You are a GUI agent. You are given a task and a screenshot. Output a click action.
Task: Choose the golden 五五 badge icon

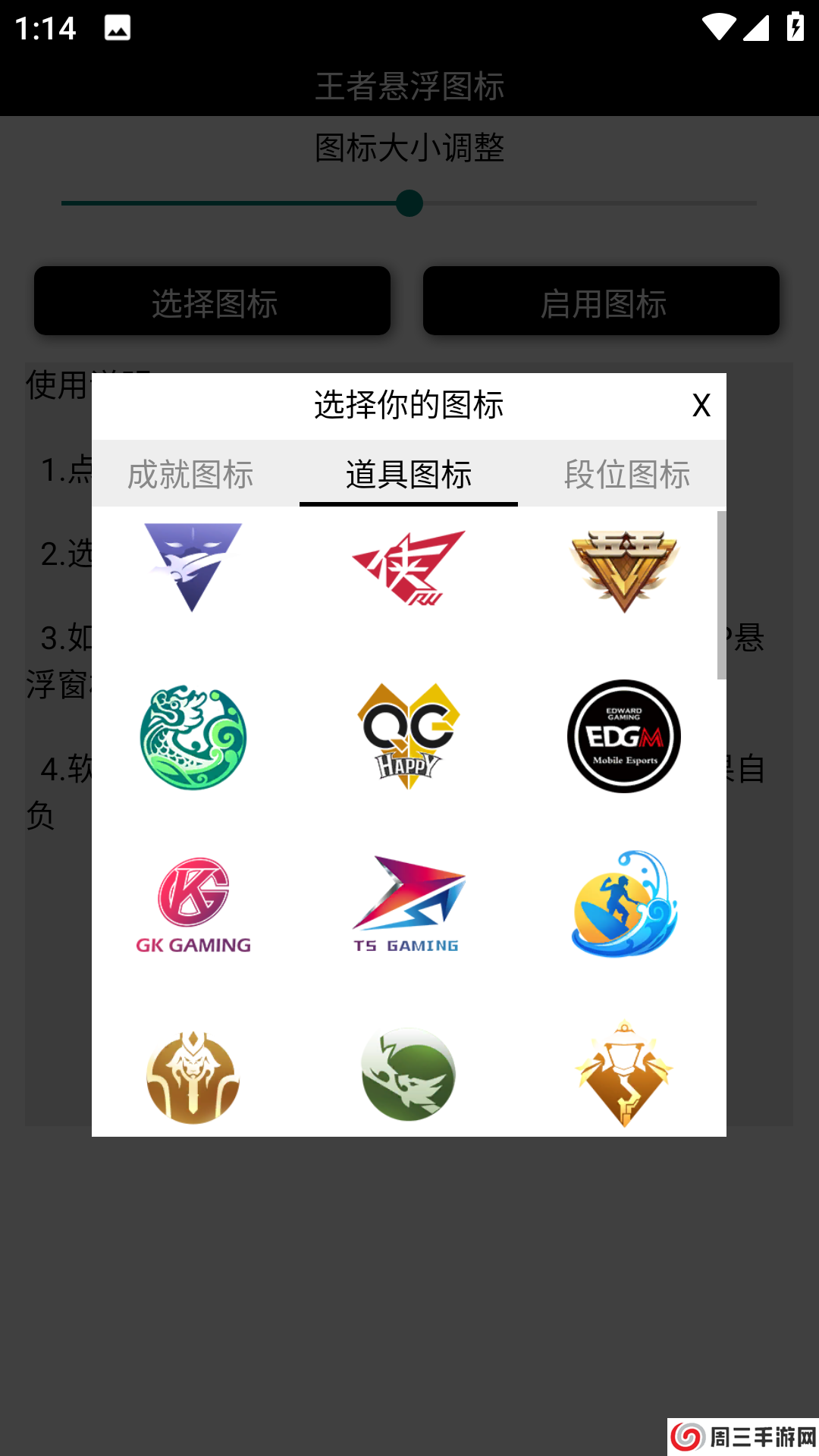(x=623, y=567)
